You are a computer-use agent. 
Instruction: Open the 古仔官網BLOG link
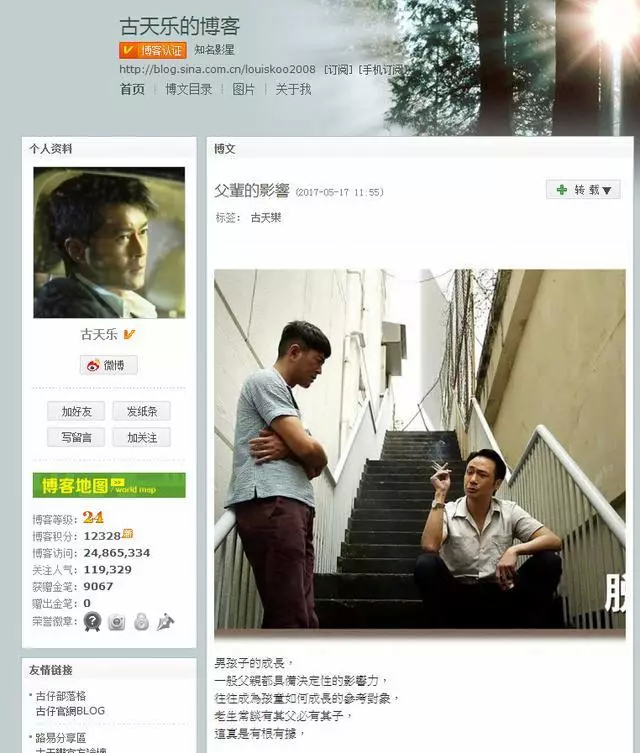(x=70, y=710)
